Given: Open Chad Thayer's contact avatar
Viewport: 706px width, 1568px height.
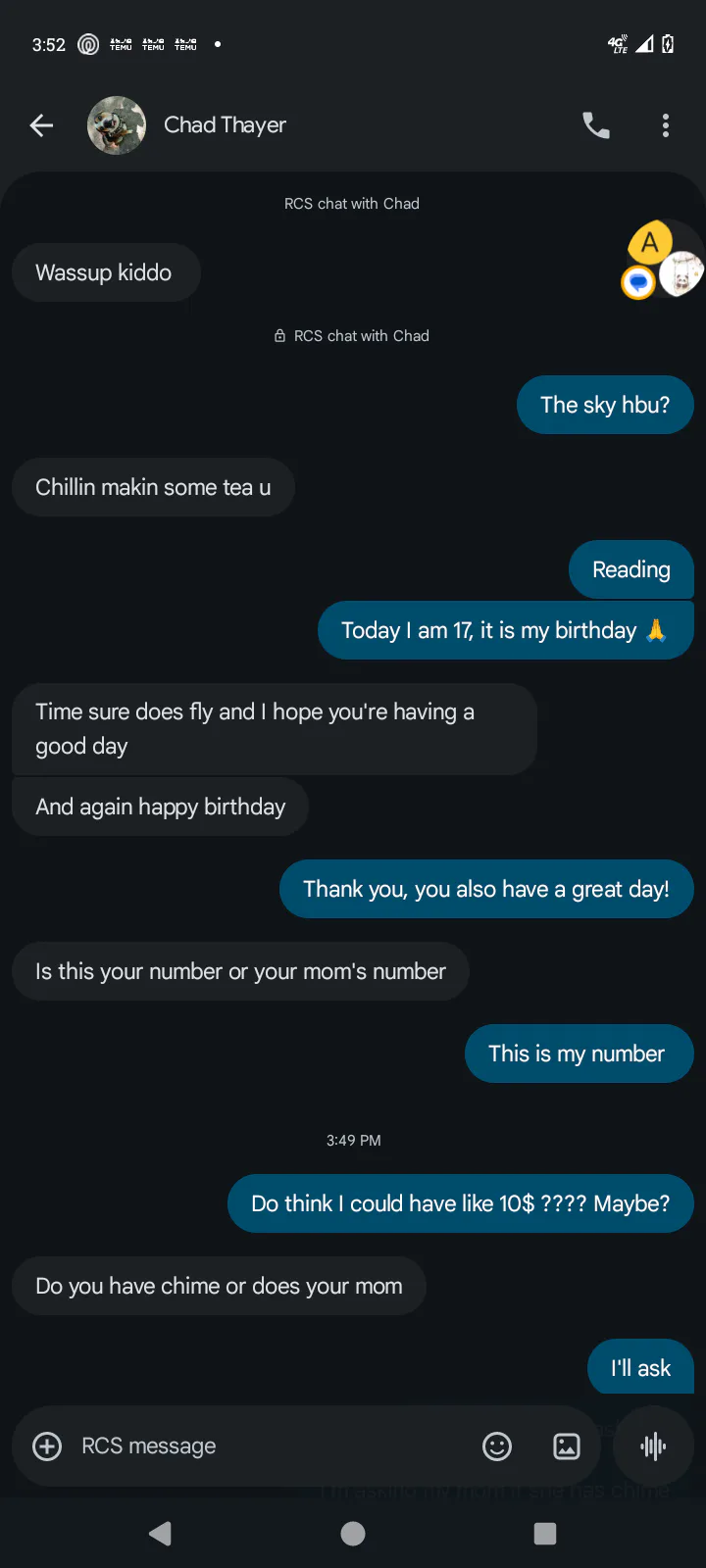Looking at the screenshot, I should coord(117,125).
